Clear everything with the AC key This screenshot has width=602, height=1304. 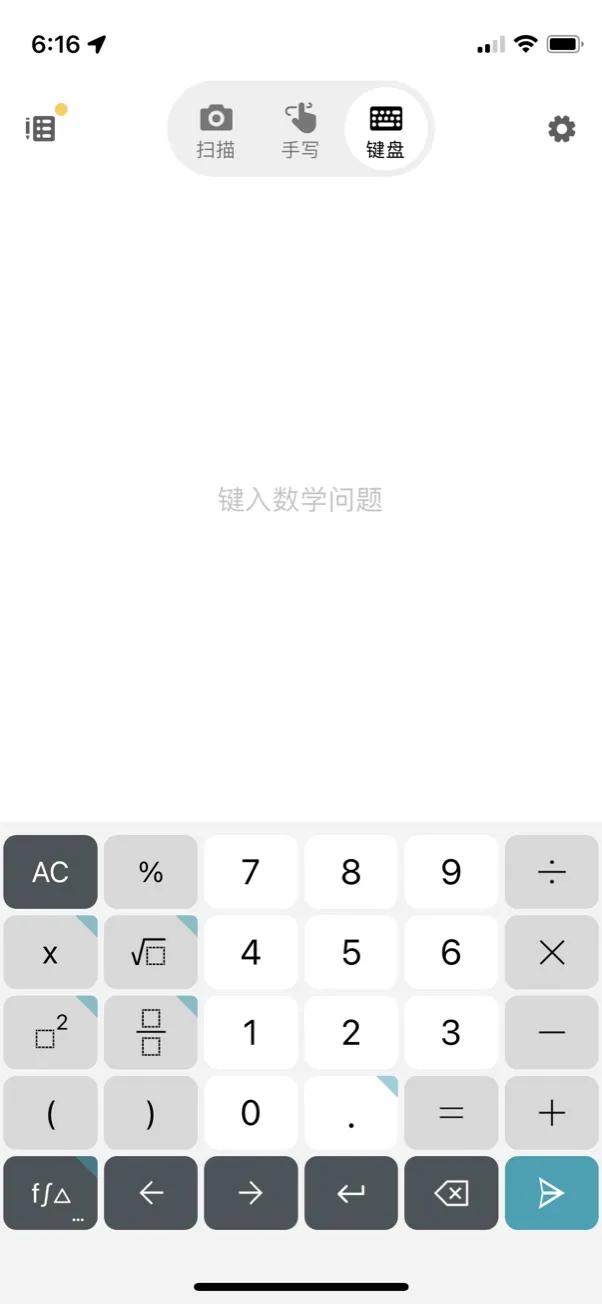click(x=50, y=872)
